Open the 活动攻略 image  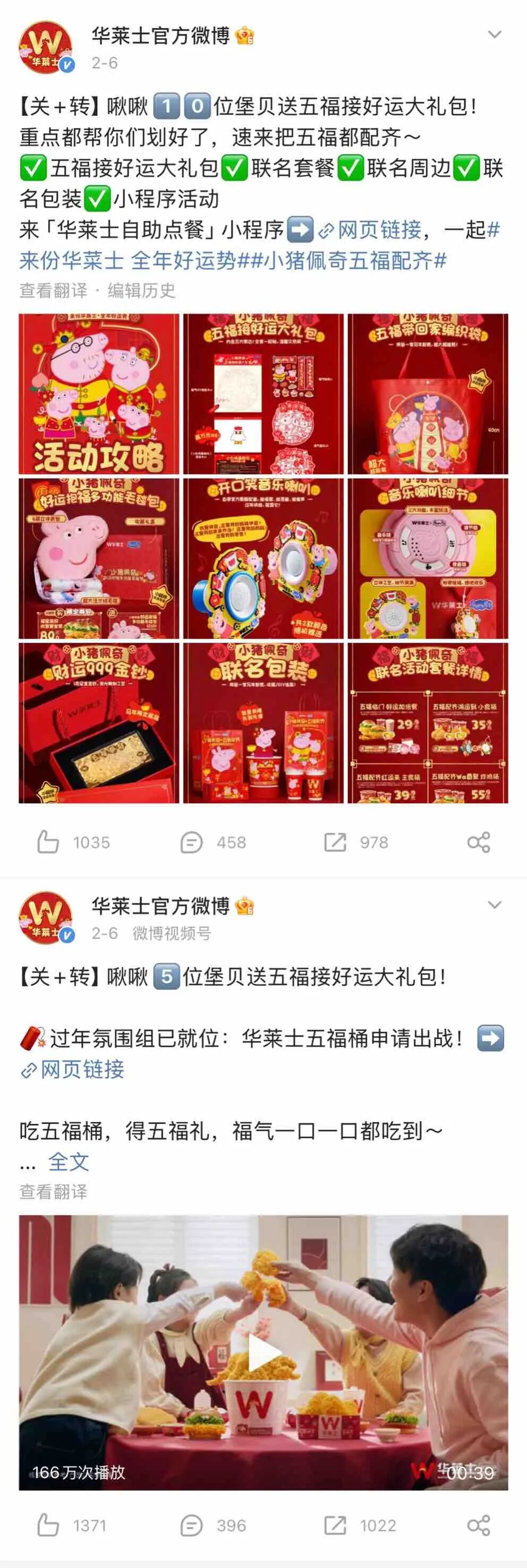tap(99, 394)
